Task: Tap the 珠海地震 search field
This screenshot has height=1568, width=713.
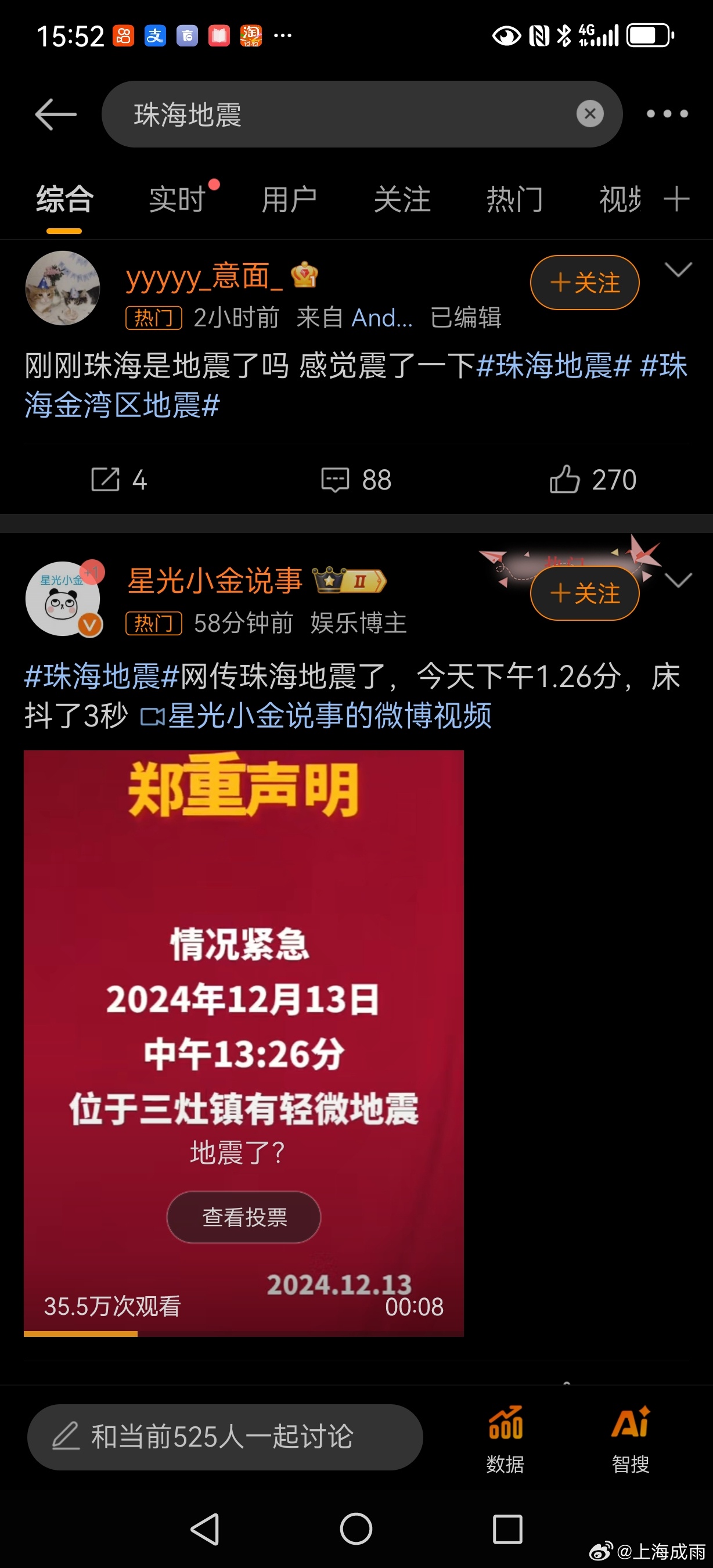Action: tap(341, 114)
